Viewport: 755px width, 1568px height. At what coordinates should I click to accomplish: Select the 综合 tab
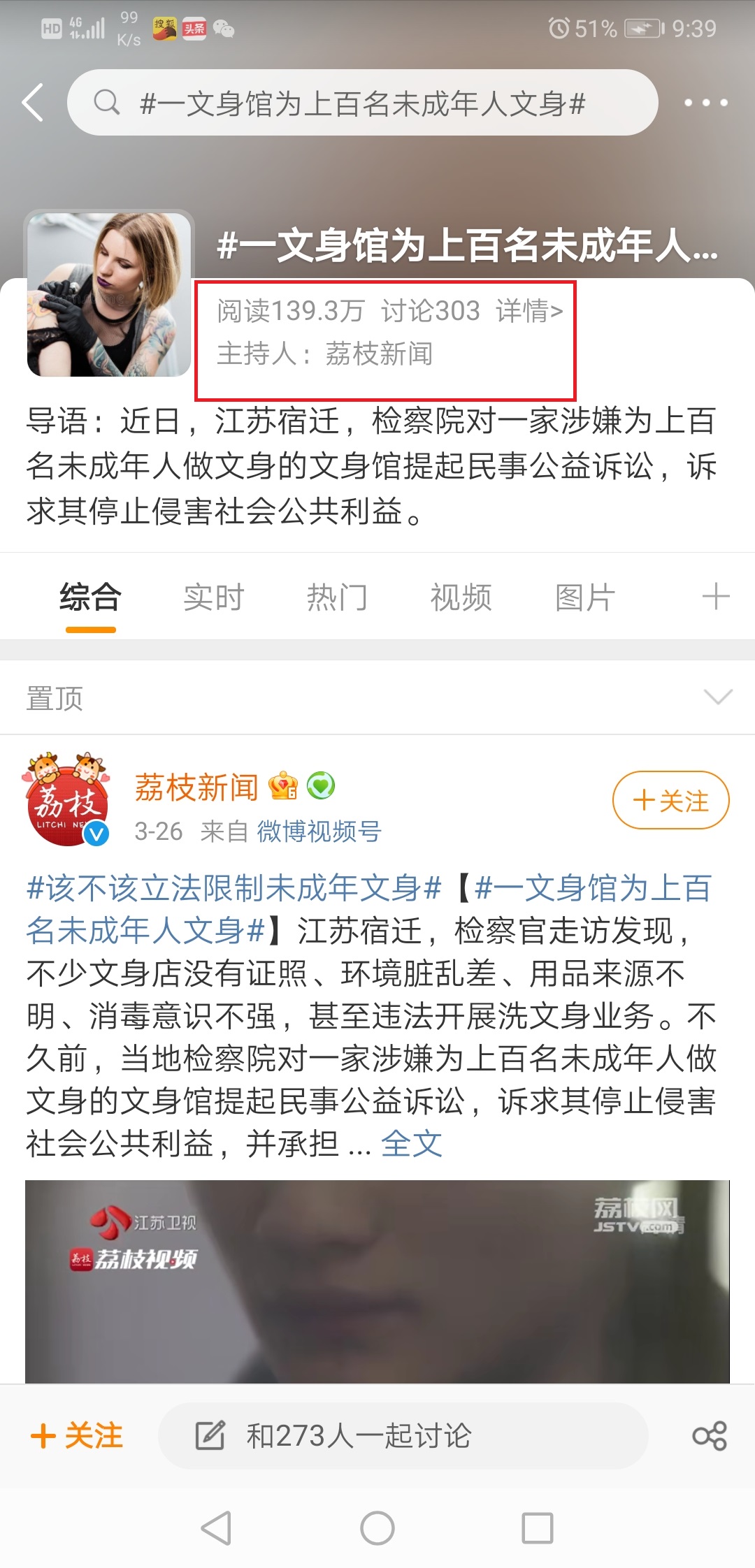coord(91,598)
